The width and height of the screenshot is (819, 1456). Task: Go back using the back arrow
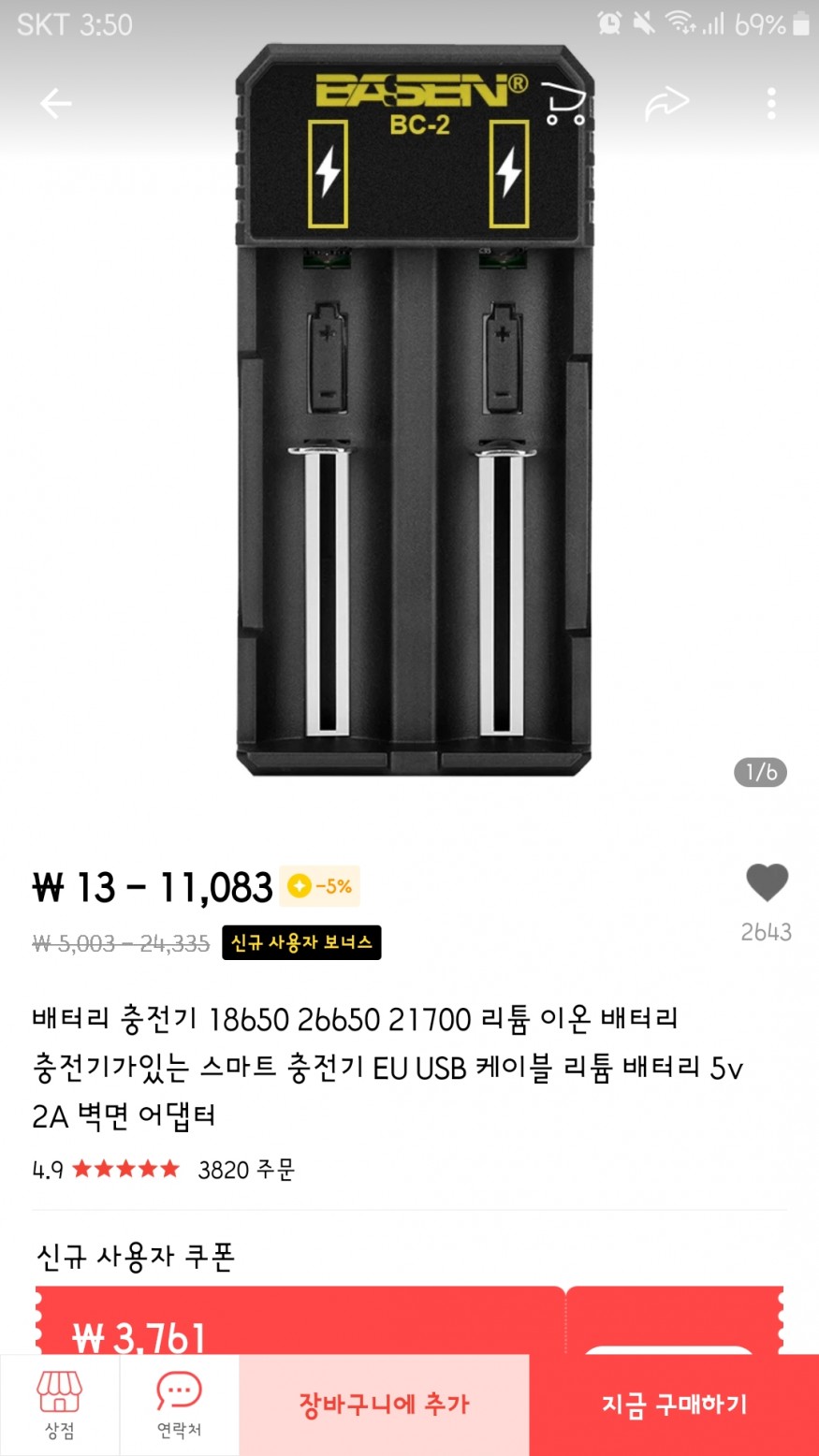coord(56,103)
